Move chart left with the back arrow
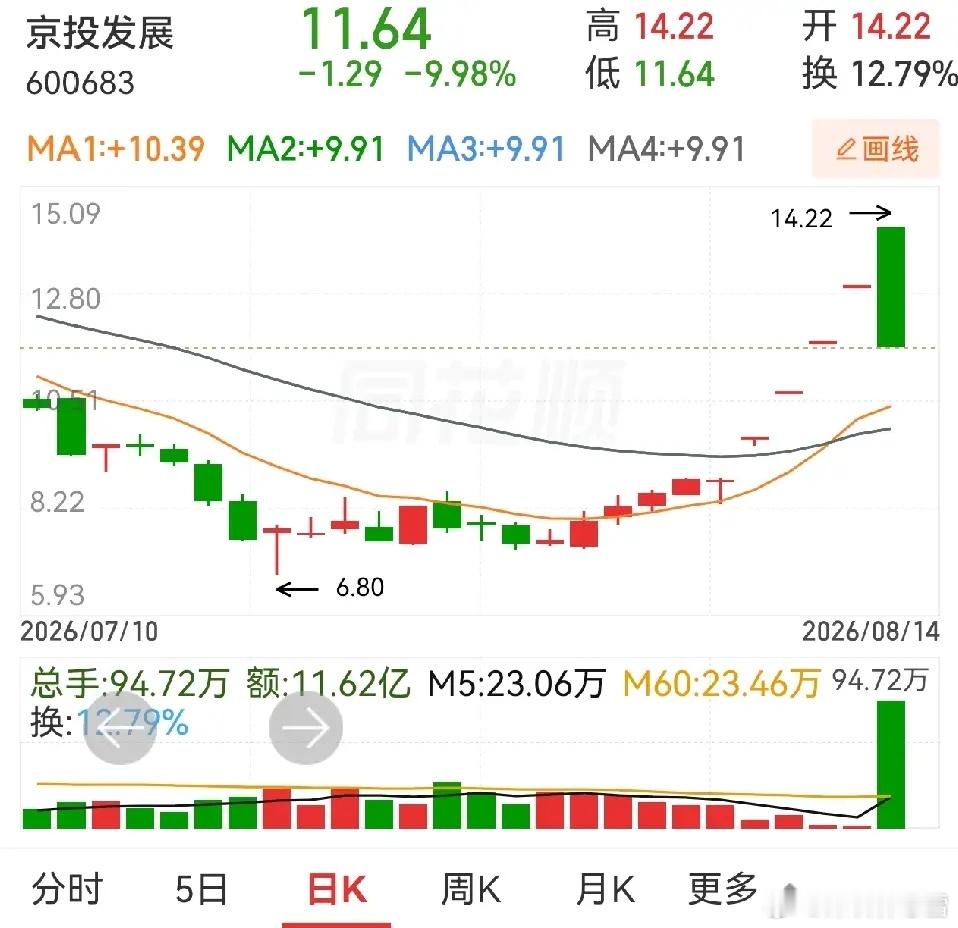The width and height of the screenshot is (958, 928). (x=120, y=727)
